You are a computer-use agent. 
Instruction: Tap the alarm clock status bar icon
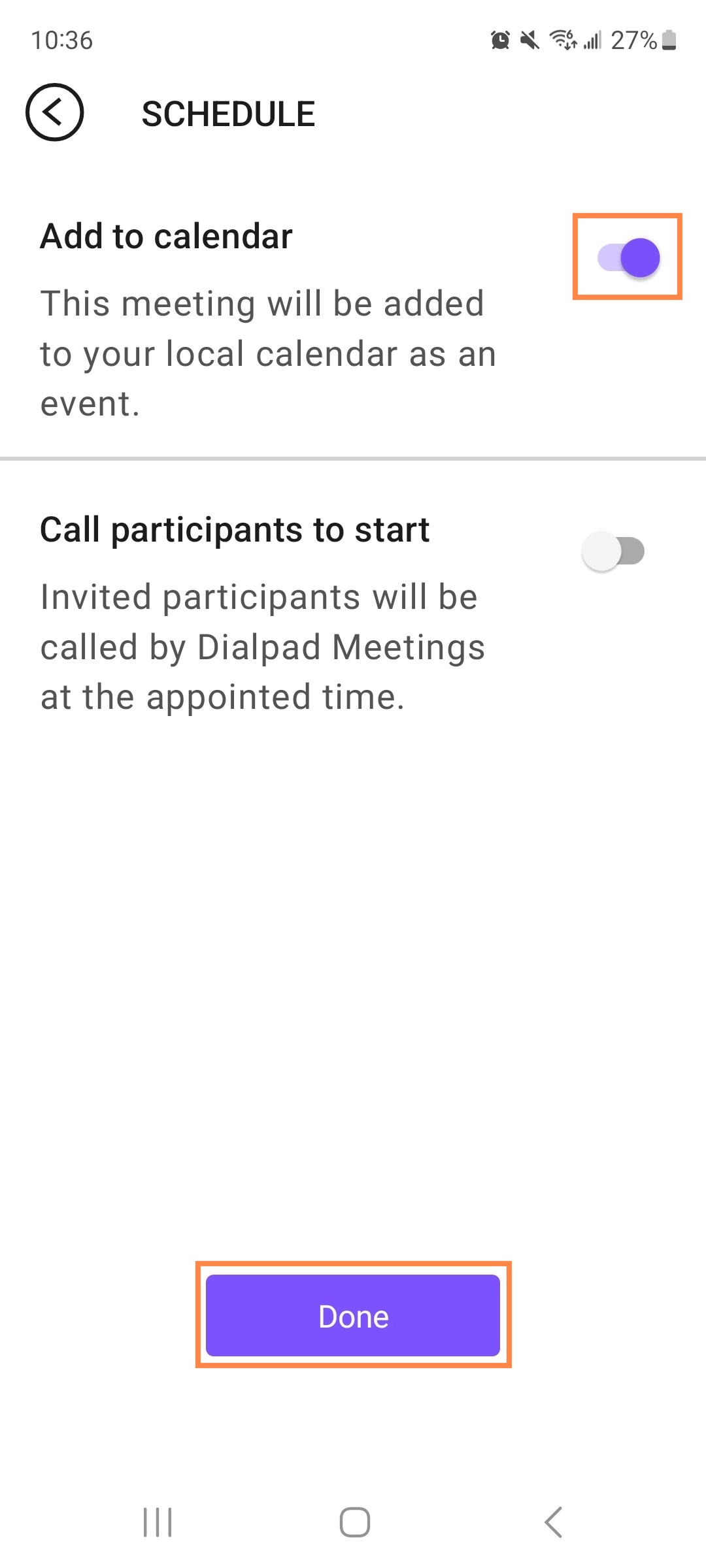(501, 41)
